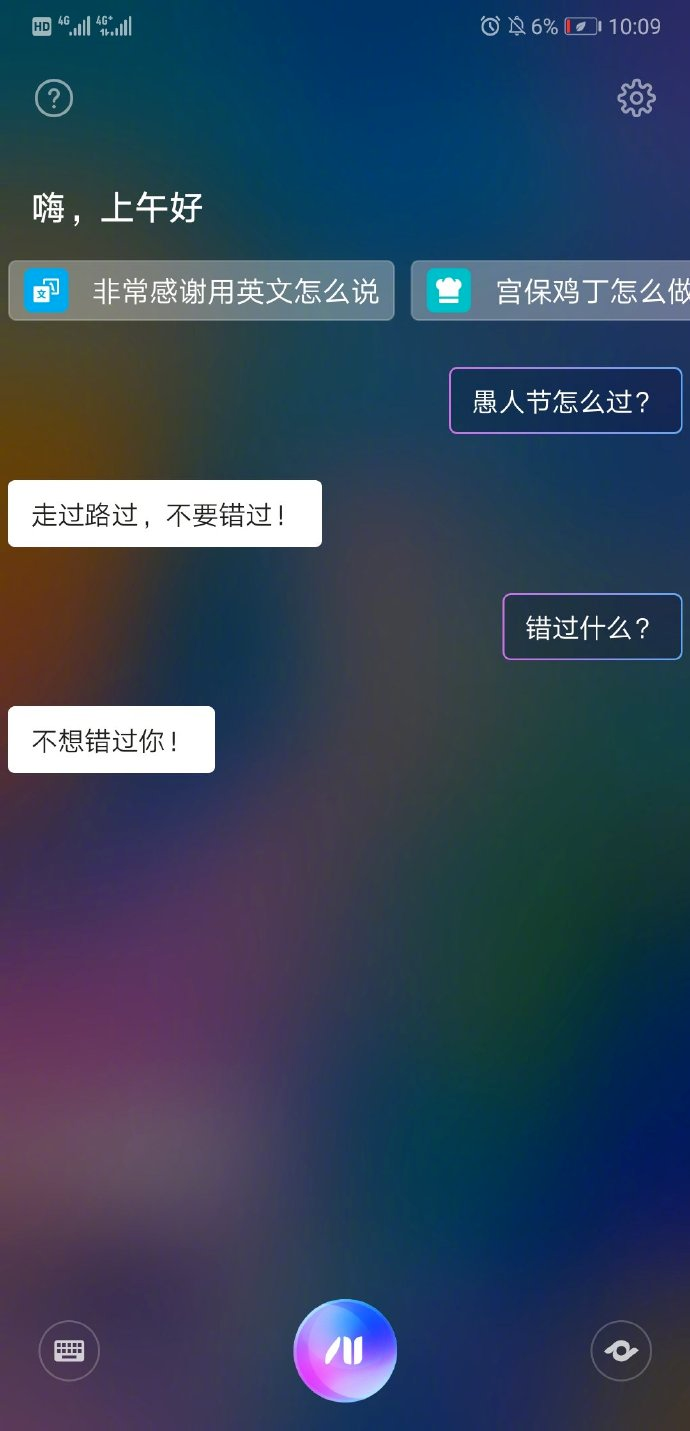Image resolution: width=690 pixels, height=1431 pixels.
Task: Open the vision eye icon
Action: coord(621,1351)
